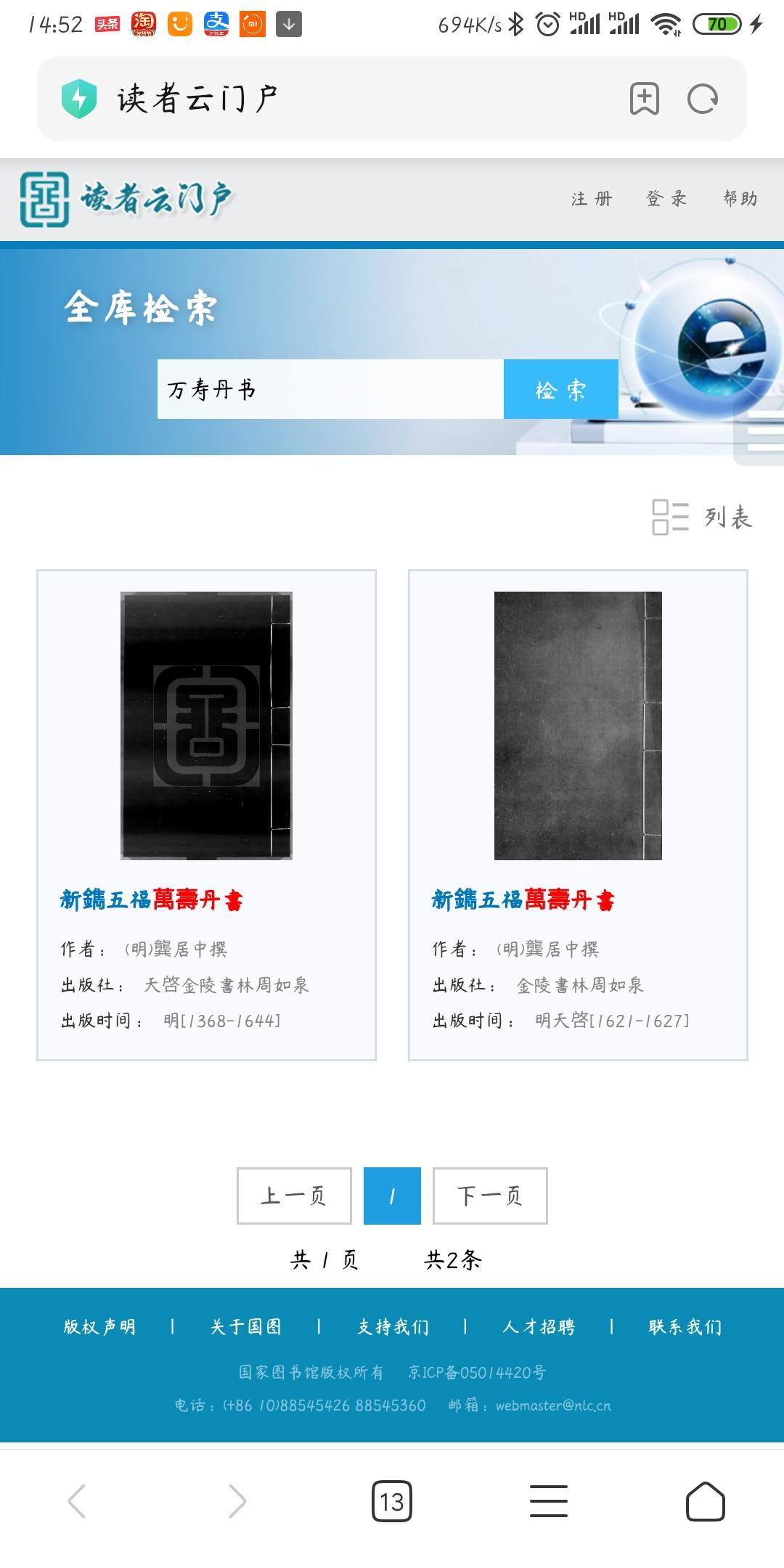Reload the current page
784x1568 pixels.
(x=702, y=99)
